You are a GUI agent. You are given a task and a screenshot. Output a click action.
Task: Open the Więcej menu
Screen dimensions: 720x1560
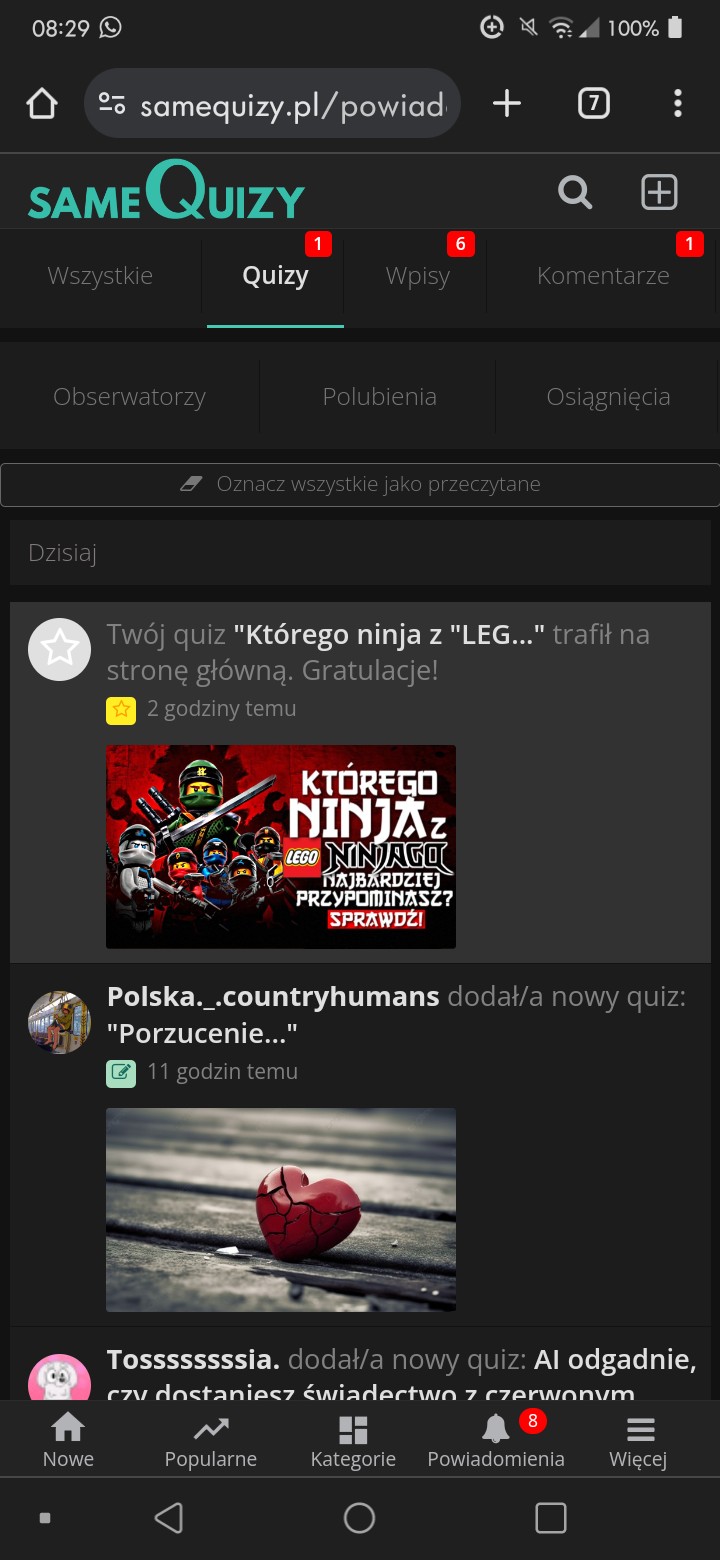click(638, 1441)
